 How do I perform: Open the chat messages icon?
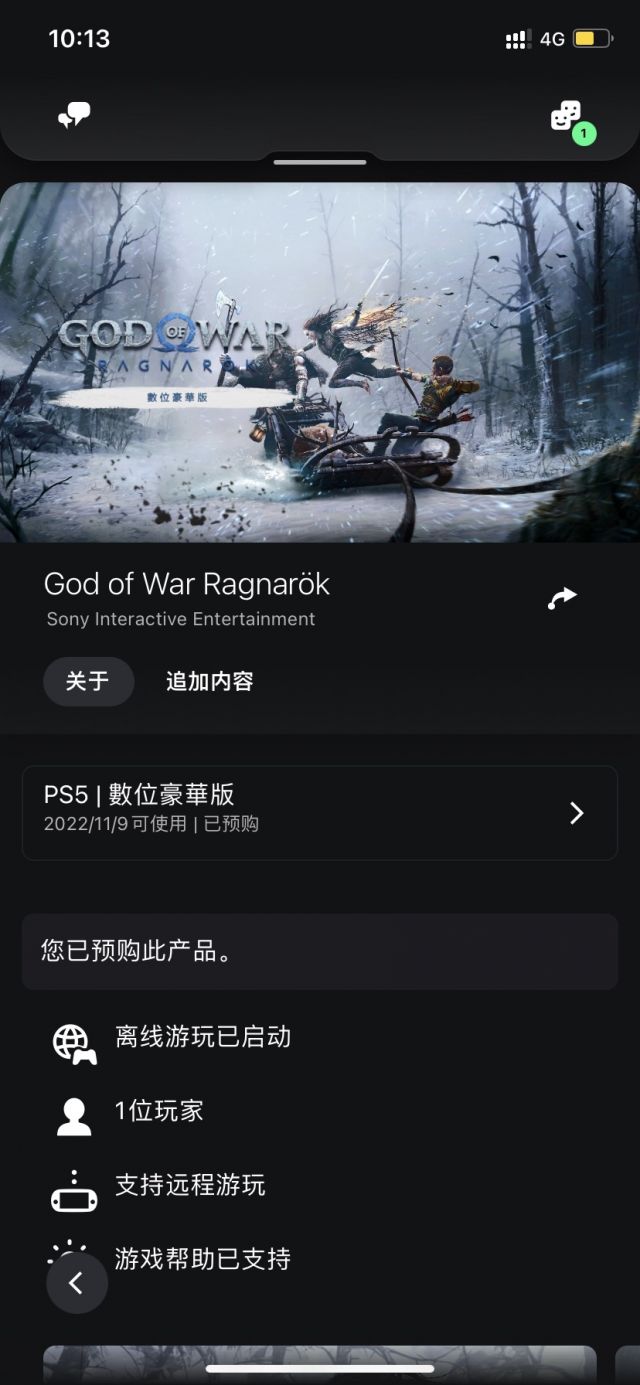pos(74,116)
